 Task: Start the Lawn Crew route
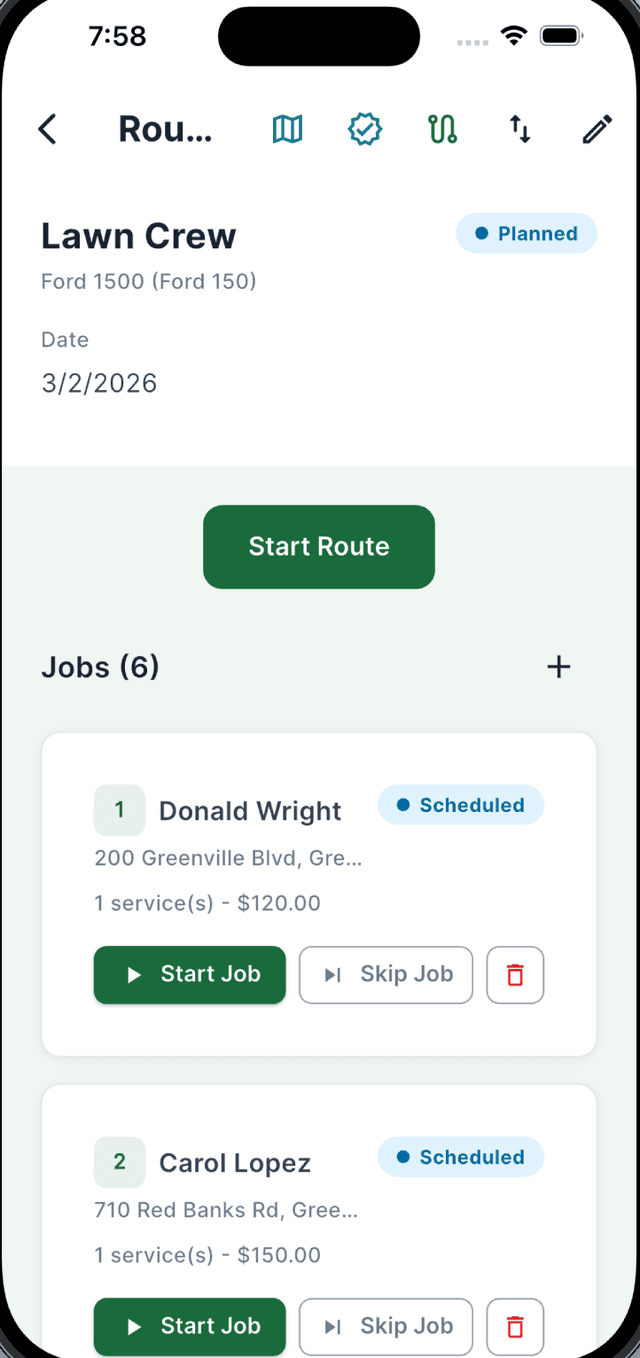point(319,547)
